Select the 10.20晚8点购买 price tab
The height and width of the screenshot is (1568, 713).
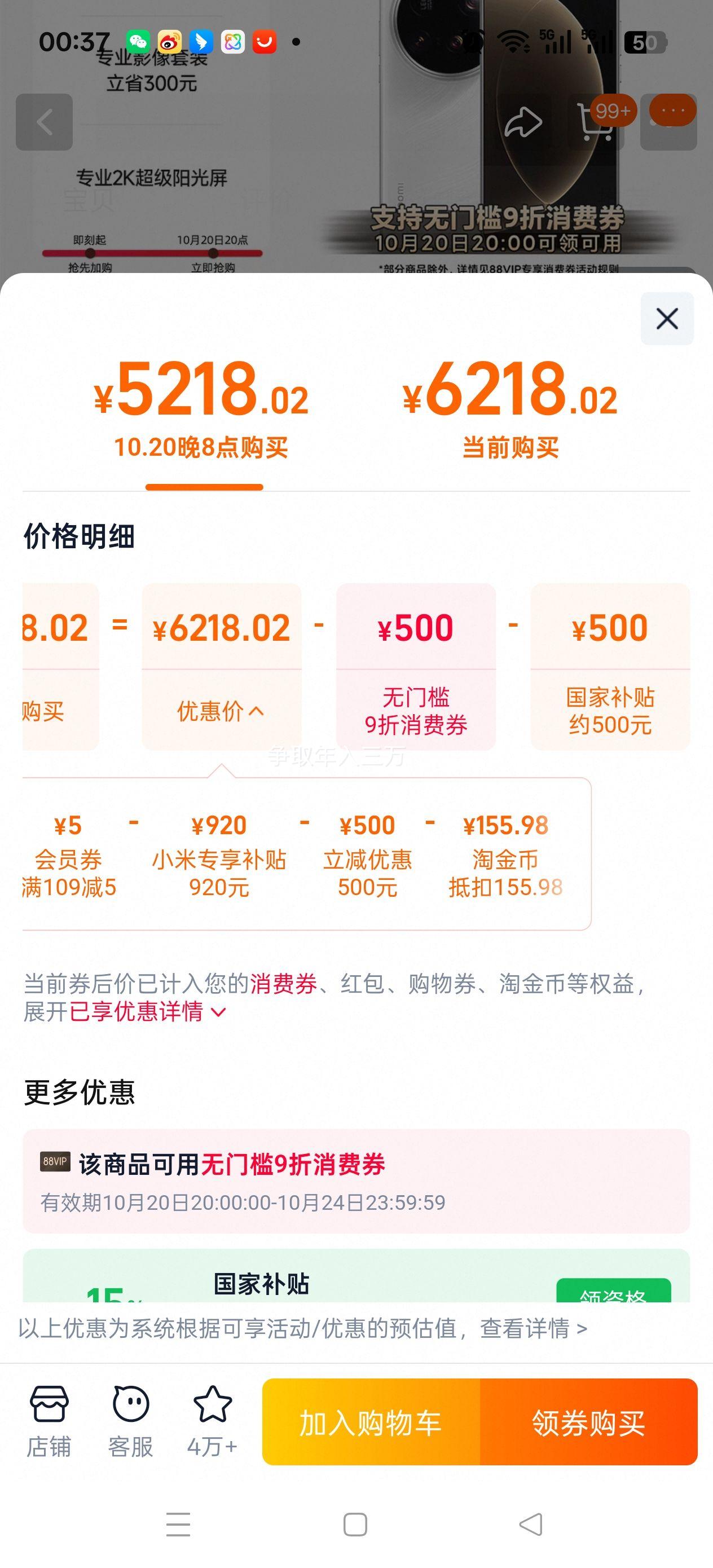[201, 408]
